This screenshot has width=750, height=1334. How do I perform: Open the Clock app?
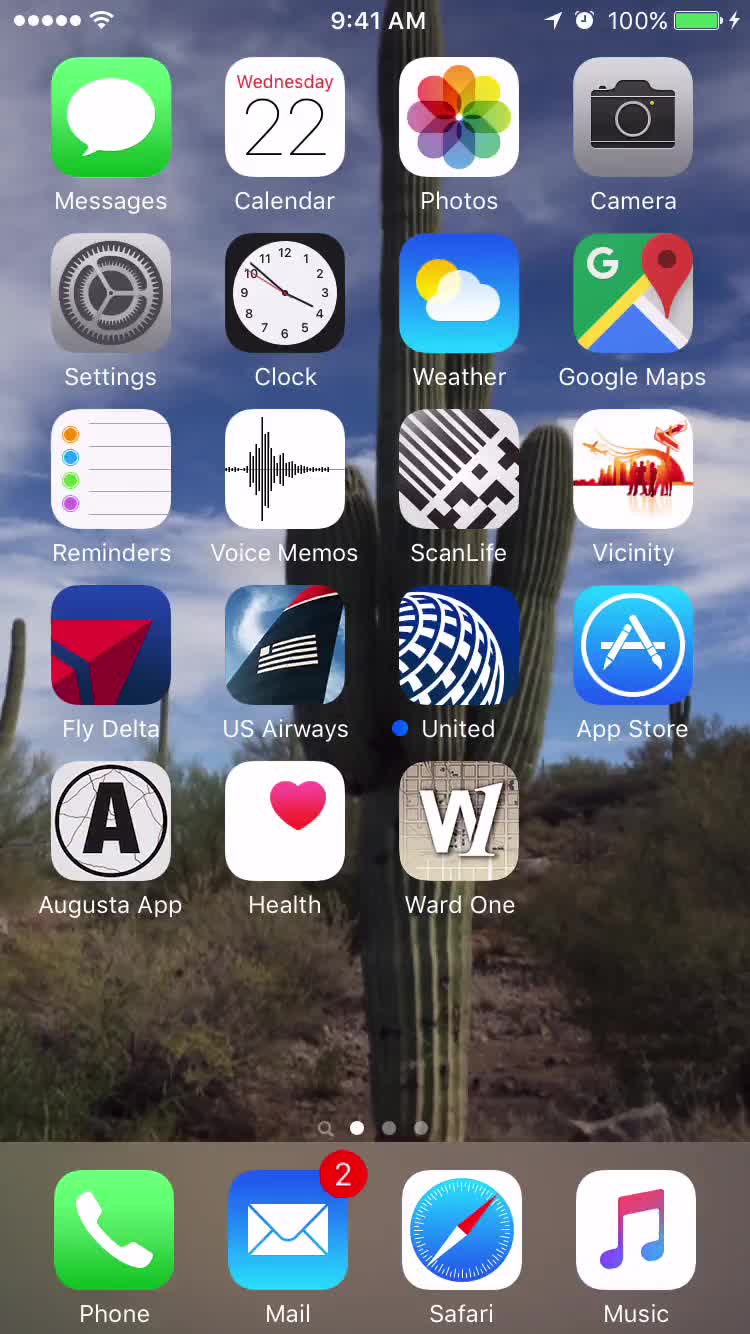point(285,293)
